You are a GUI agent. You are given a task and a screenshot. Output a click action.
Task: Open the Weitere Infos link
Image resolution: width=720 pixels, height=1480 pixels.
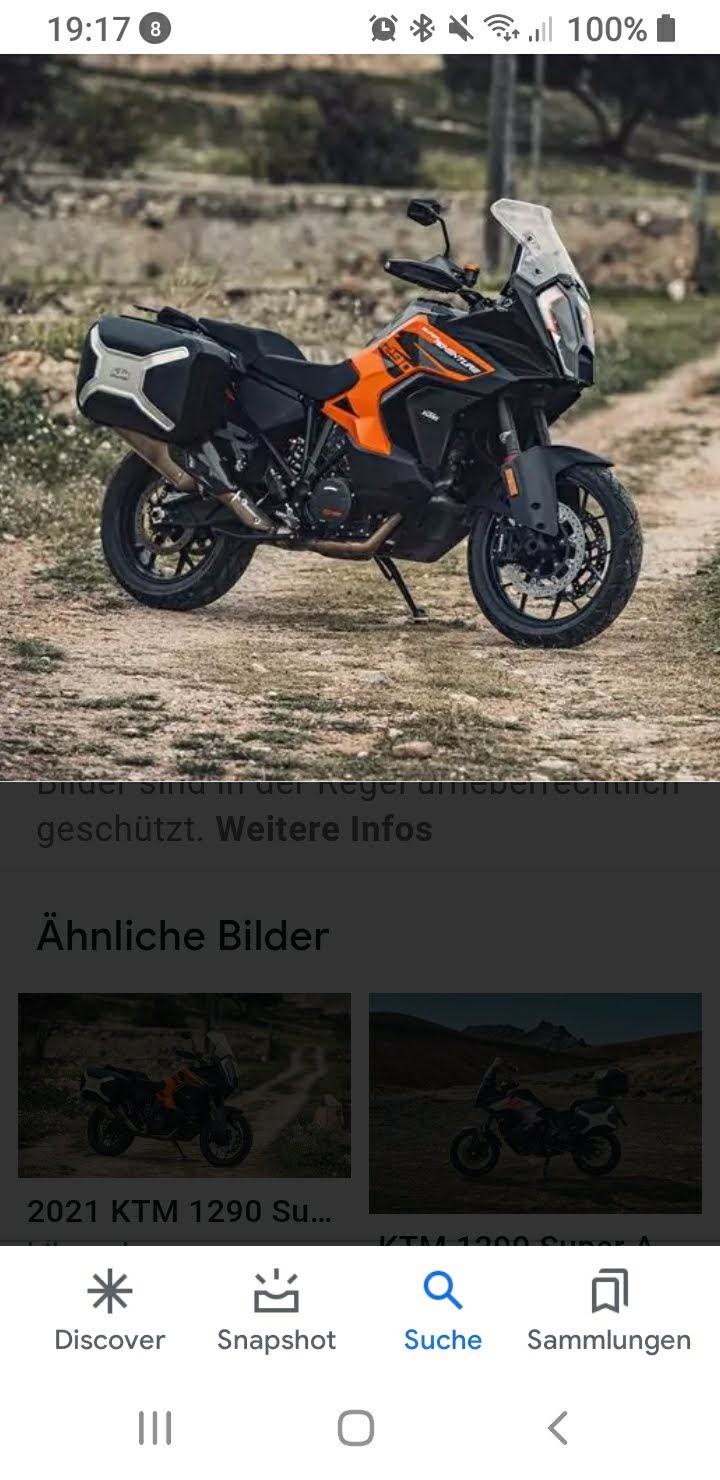[x=323, y=829]
